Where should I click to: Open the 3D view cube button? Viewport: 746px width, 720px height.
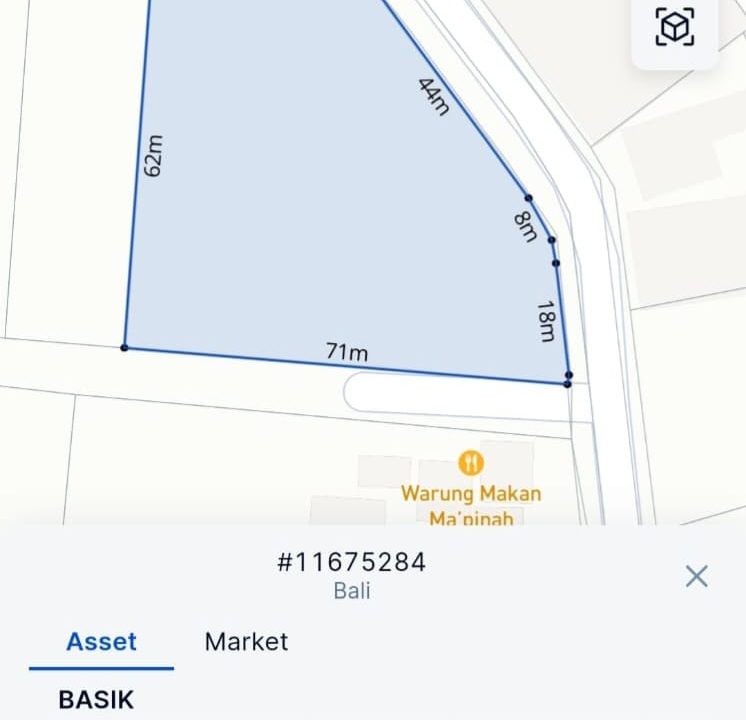675,27
